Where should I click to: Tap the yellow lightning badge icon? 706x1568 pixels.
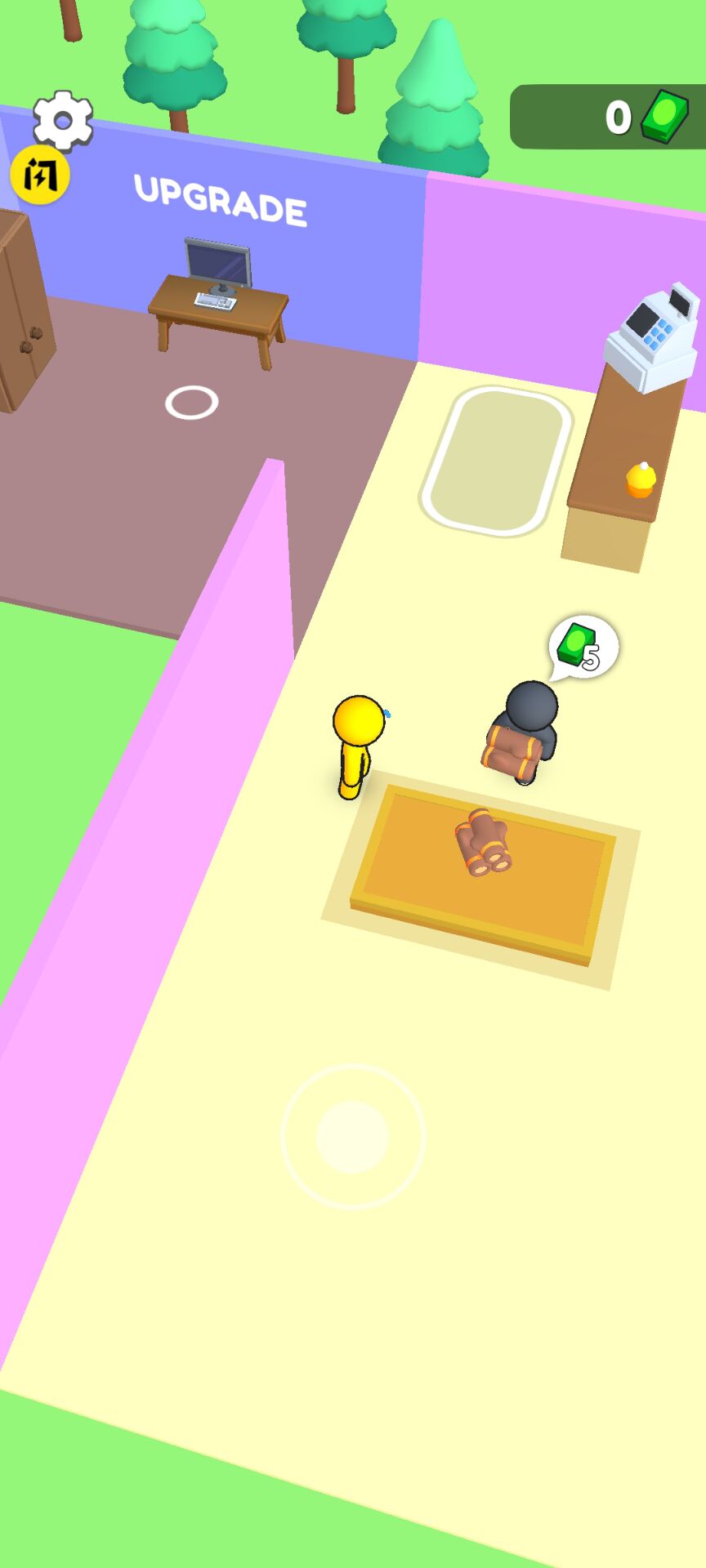tap(39, 175)
